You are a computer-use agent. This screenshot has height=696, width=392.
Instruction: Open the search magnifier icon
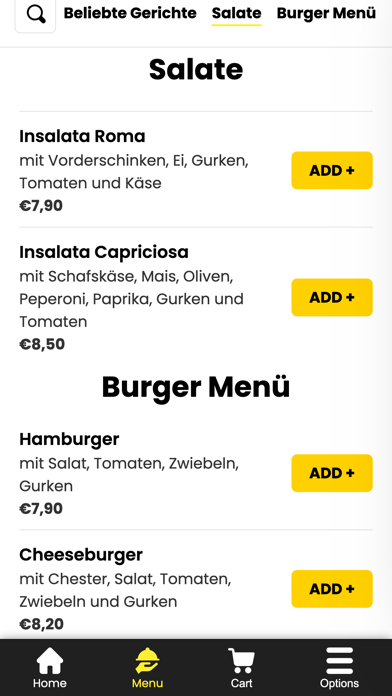click(x=35, y=15)
